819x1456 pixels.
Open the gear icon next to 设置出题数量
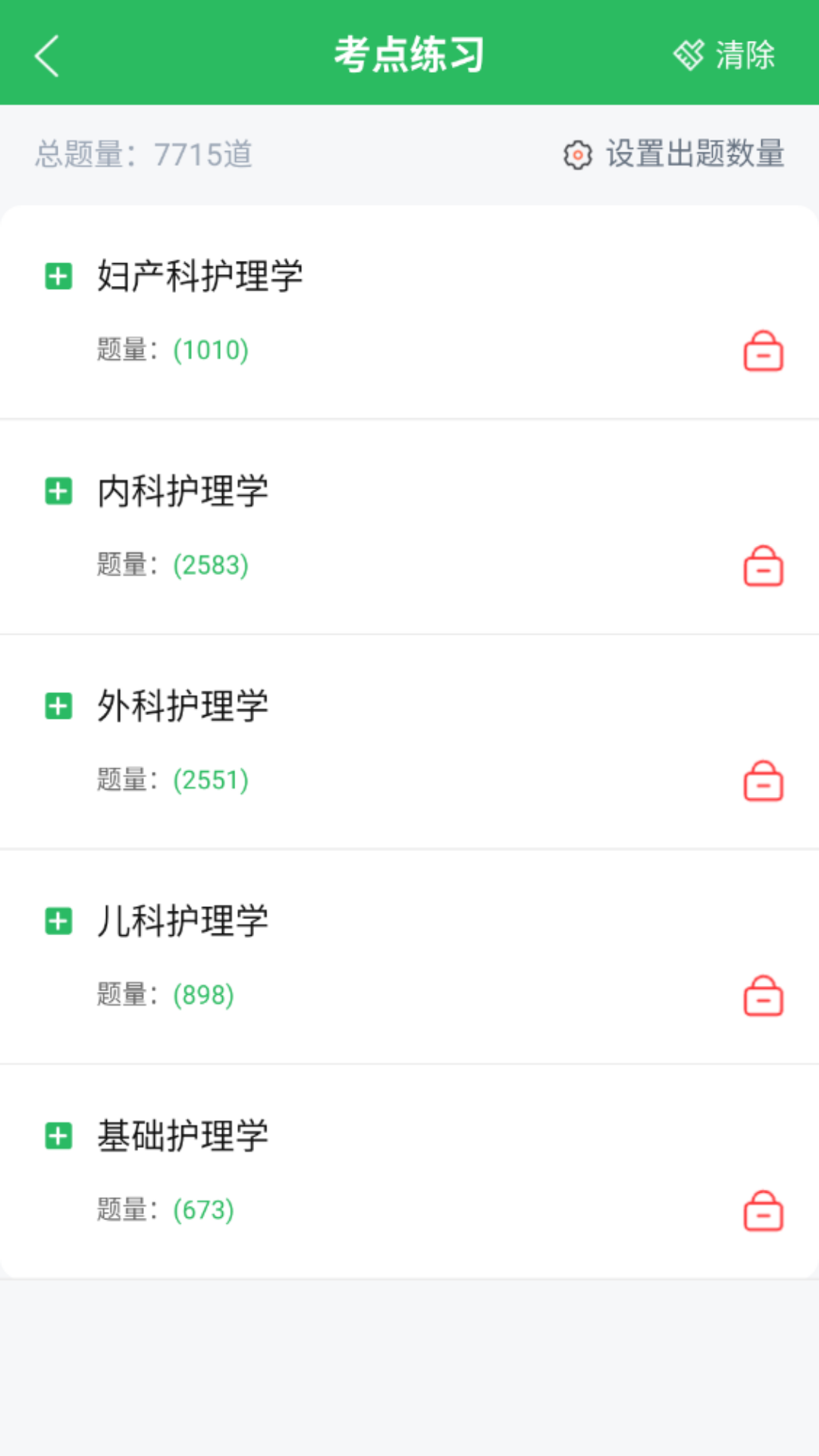(x=577, y=155)
